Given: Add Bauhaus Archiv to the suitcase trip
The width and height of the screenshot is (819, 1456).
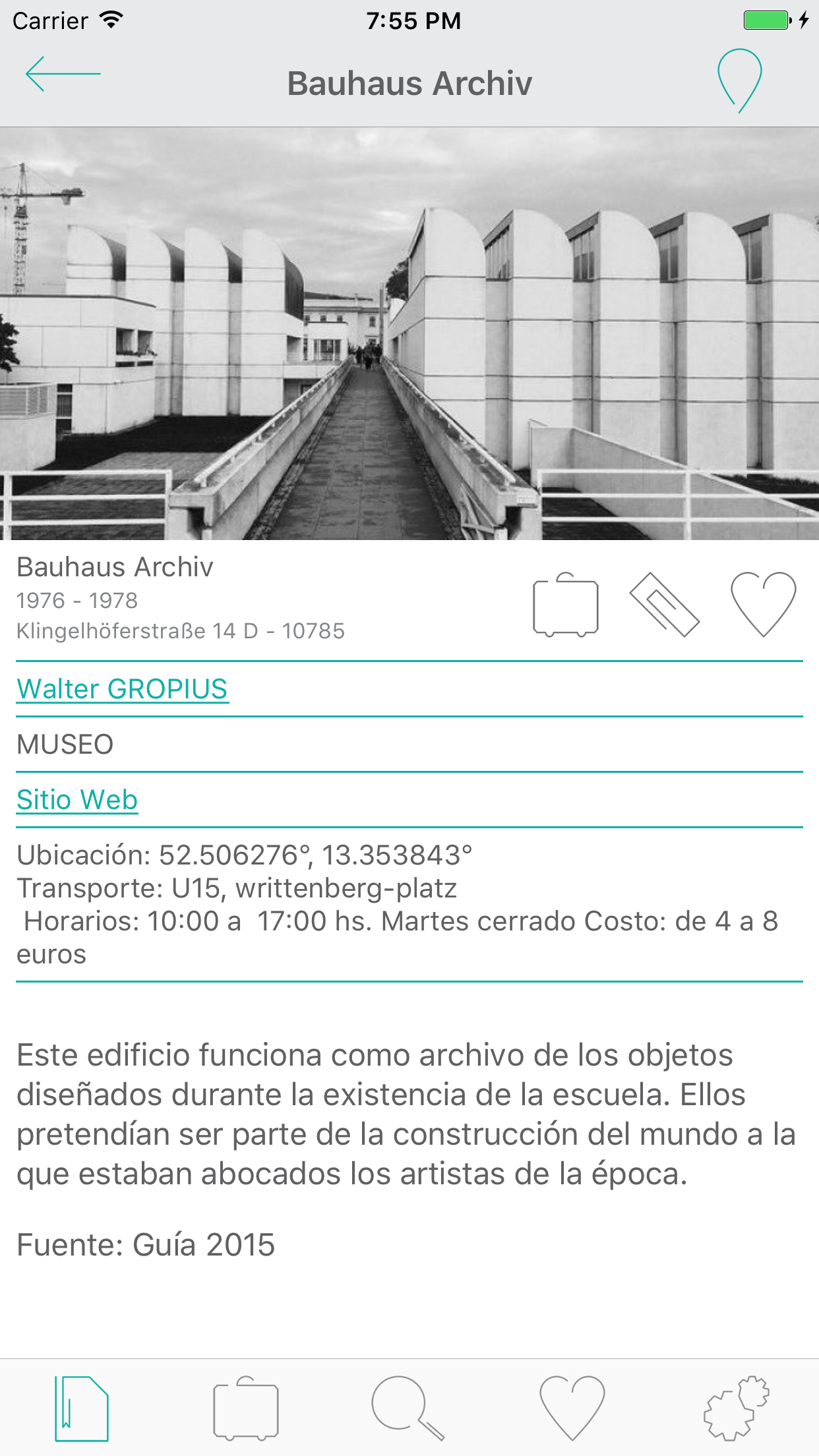Looking at the screenshot, I should point(565,605).
